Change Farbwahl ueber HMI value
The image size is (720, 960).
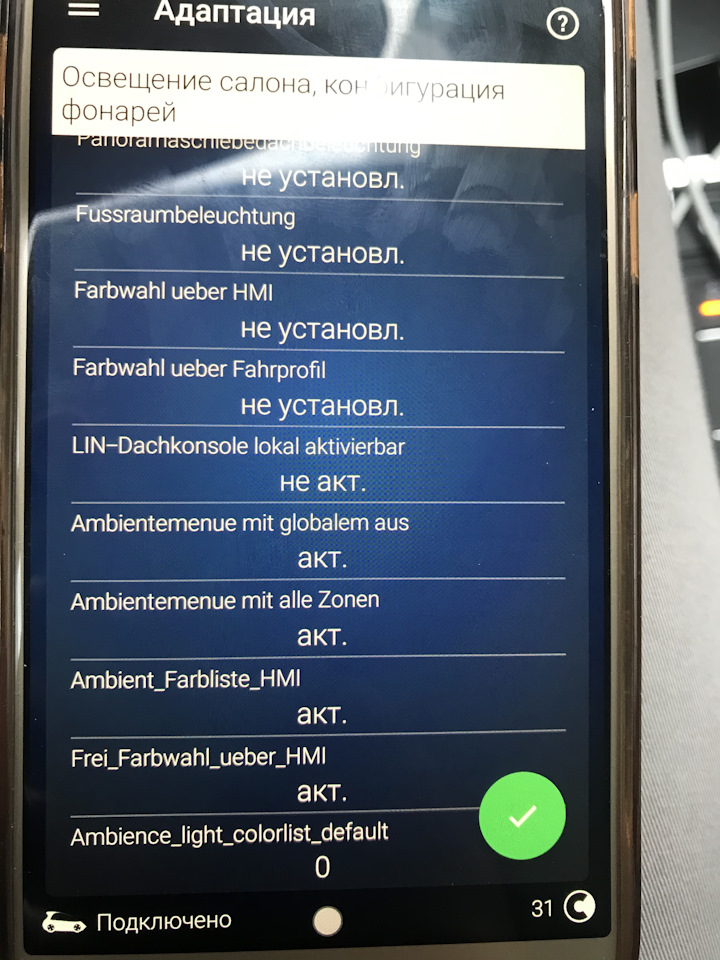[320, 328]
